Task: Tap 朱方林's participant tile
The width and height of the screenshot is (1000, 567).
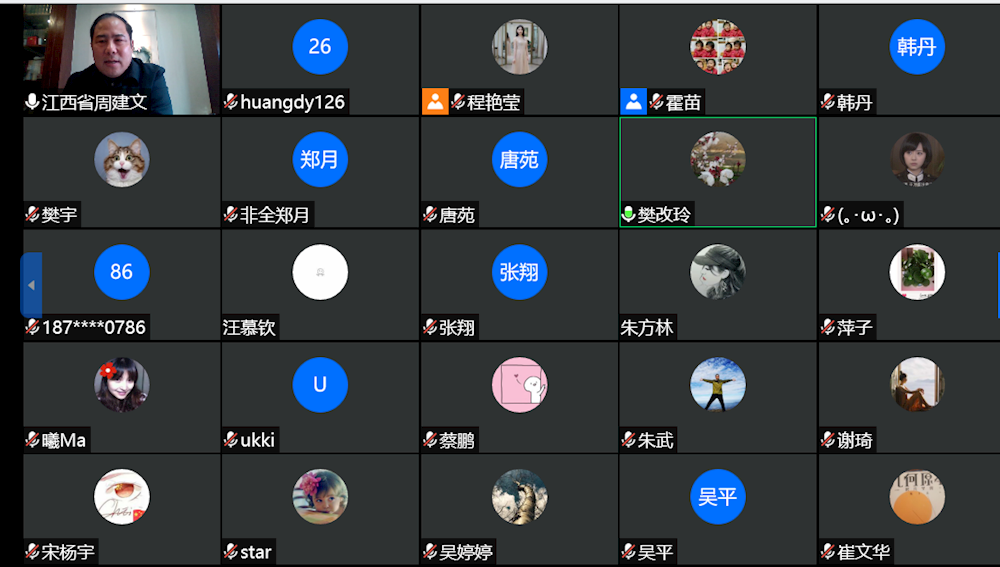Action: pyautogui.click(x=717, y=283)
